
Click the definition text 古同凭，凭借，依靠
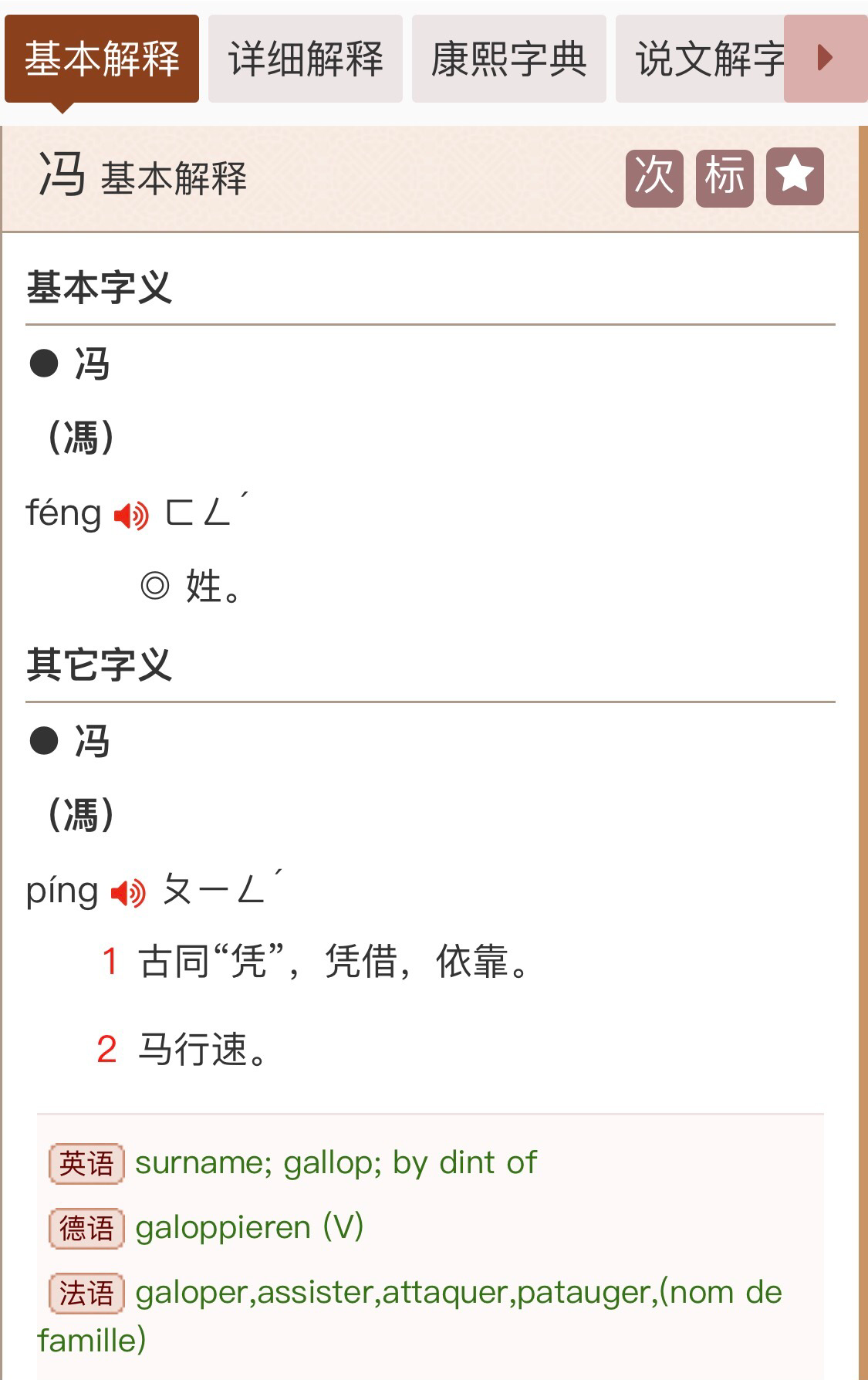332,960
